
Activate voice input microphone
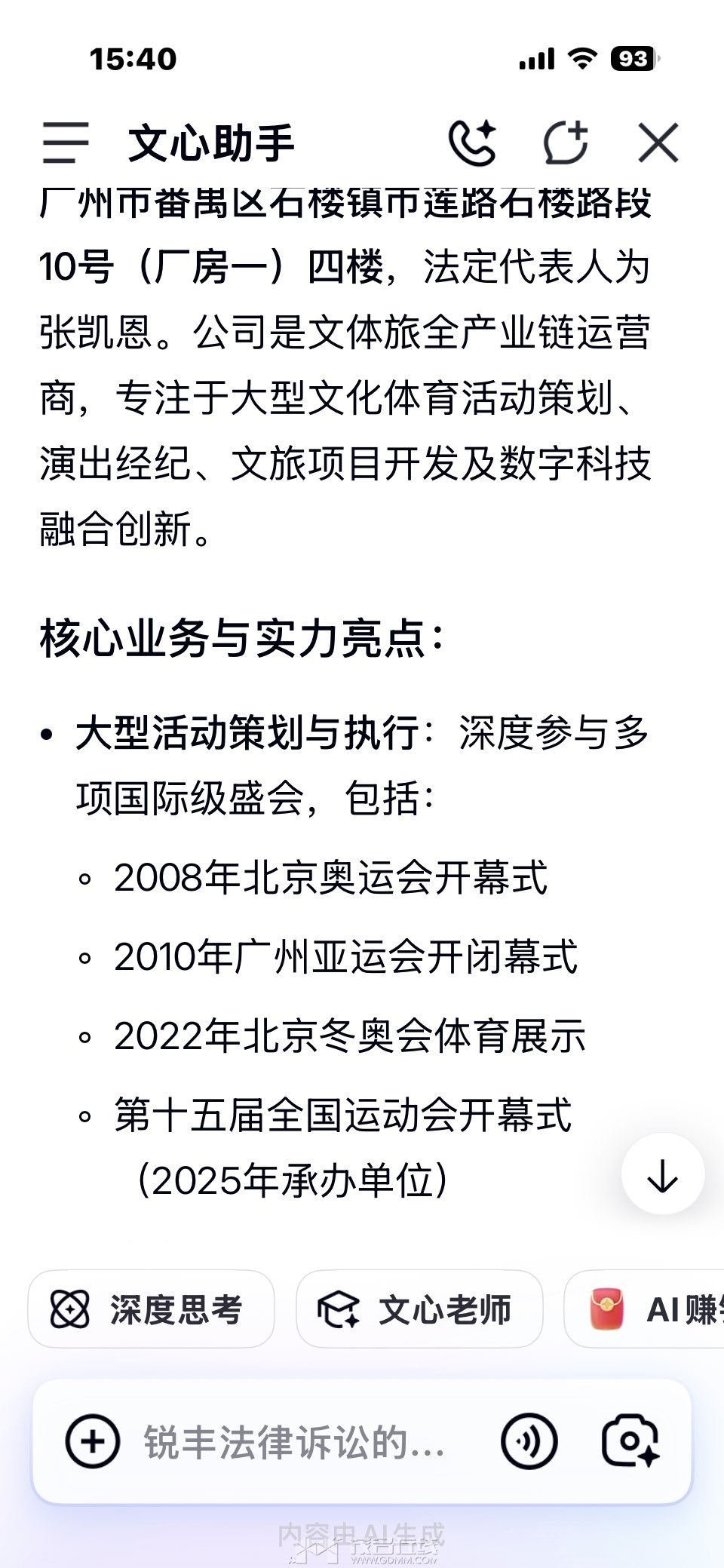pyautogui.click(x=529, y=1442)
